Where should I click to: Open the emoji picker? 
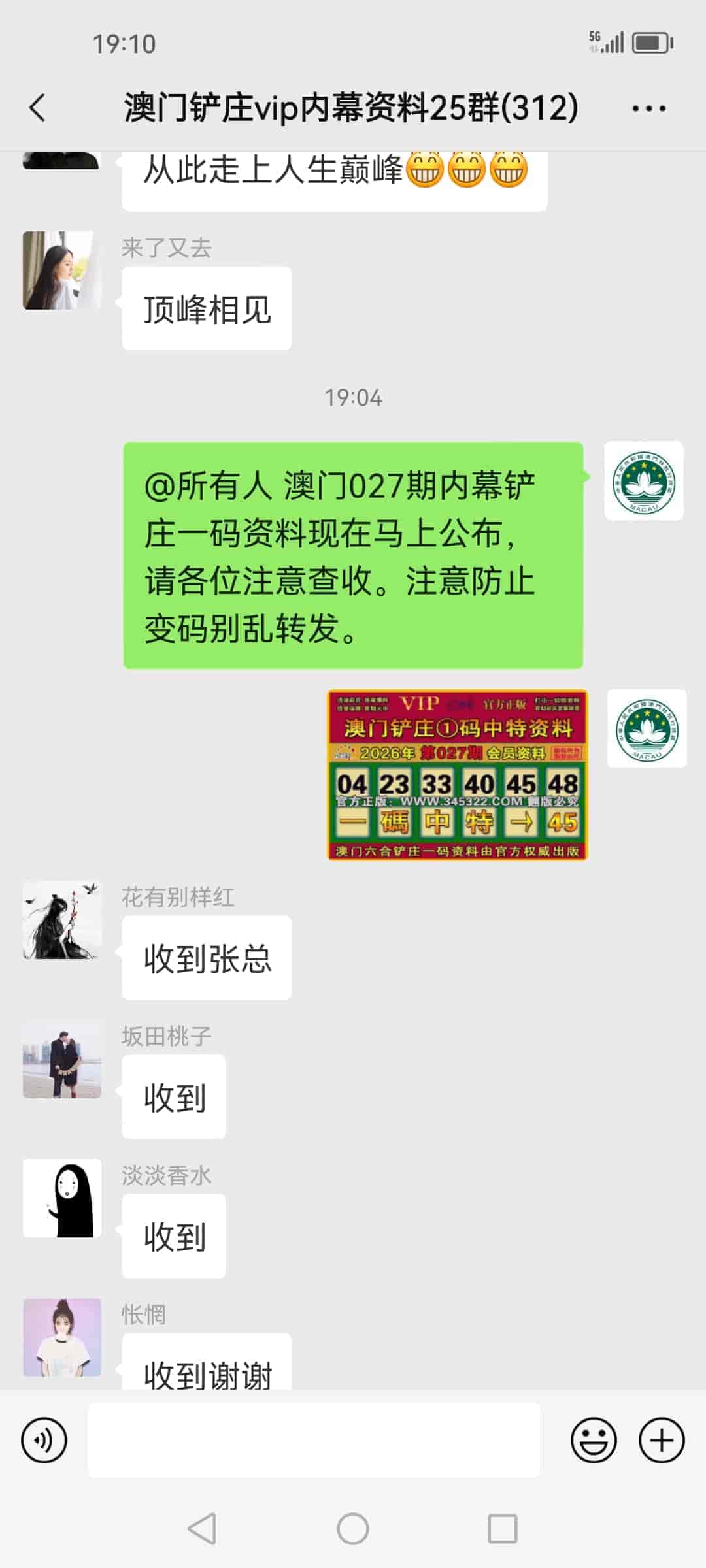(594, 1441)
